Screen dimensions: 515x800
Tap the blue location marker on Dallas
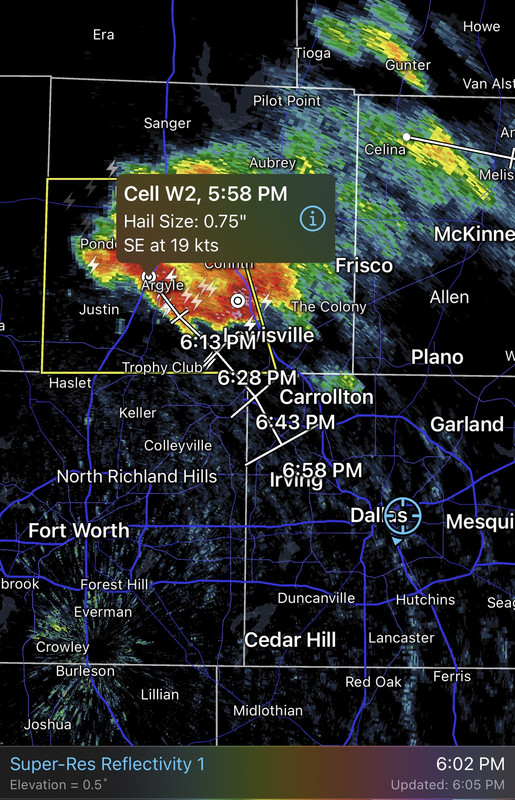(x=403, y=516)
